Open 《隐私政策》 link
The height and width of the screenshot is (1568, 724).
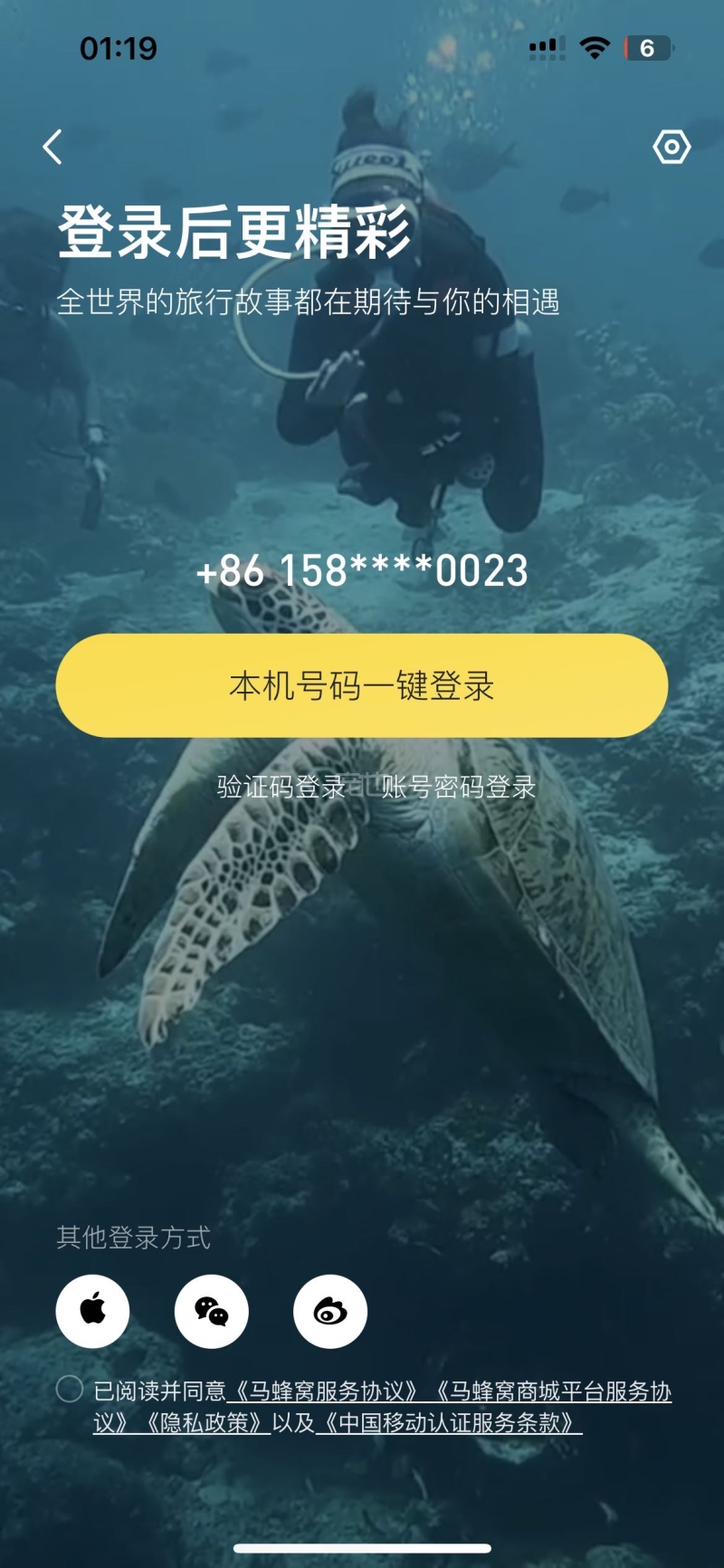pos(206,1423)
